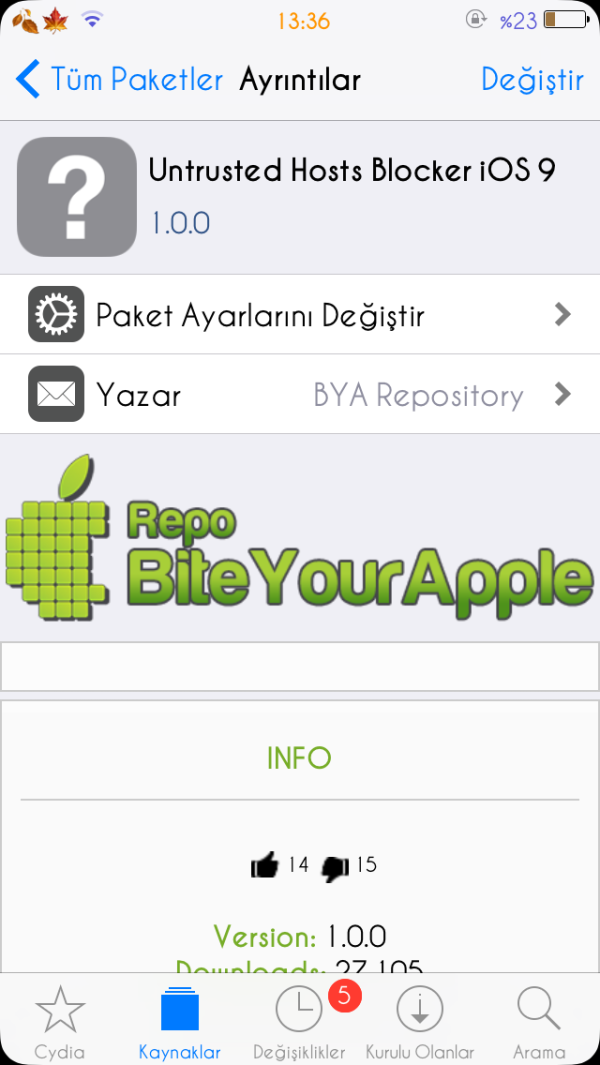The height and width of the screenshot is (1065, 600).
Task: Tap the Değiştir button
Action: click(x=532, y=79)
